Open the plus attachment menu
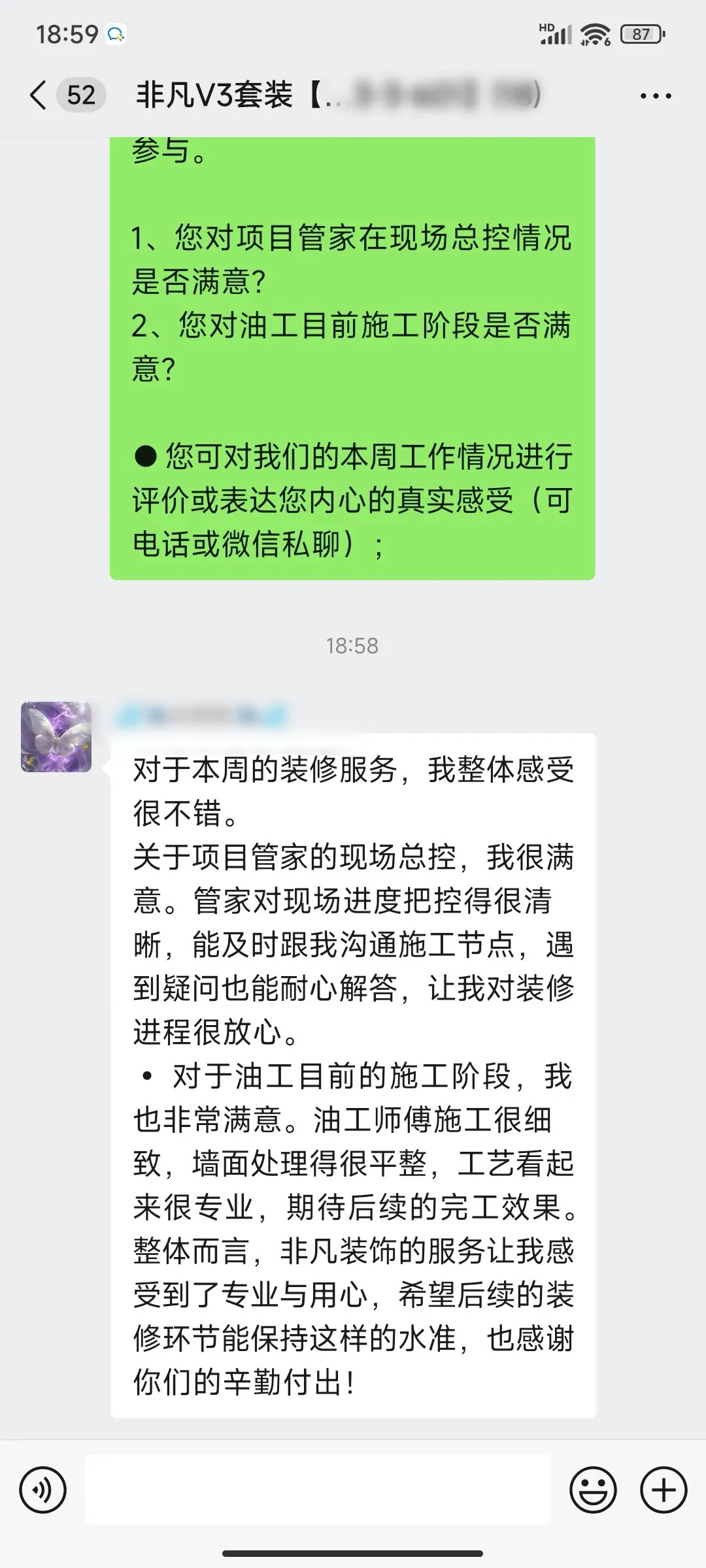The height and width of the screenshot is (1568, 706). click(x=663, y=1490)
